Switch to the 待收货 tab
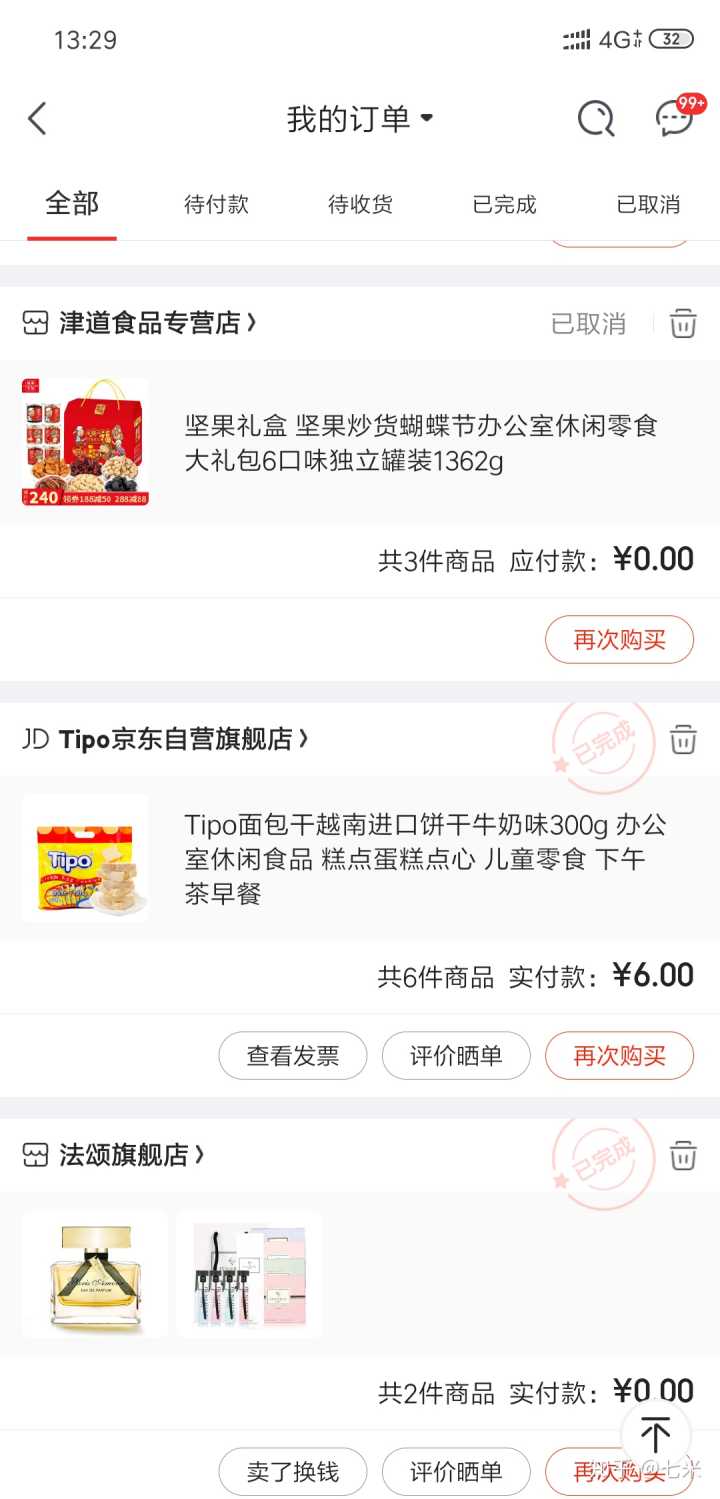This screenshot has height=1499, width=720. (360, 205)
